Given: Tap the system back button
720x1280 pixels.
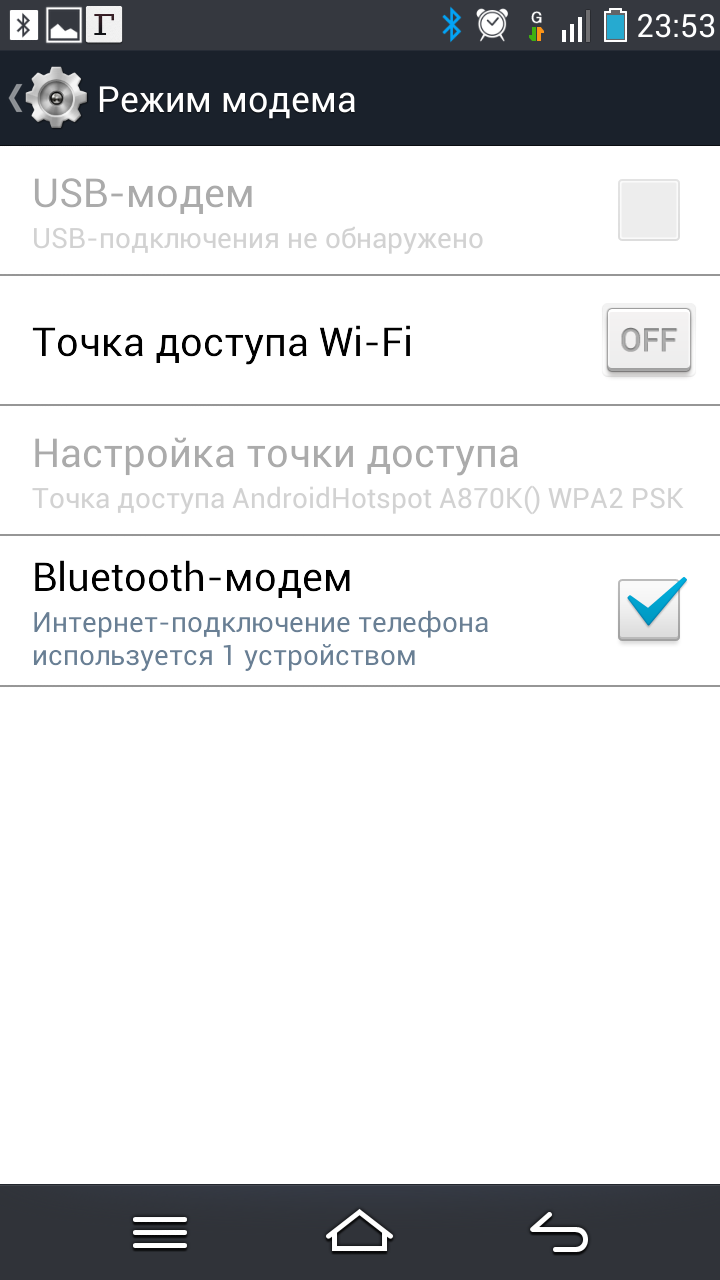Looking at the screenshot, I should [559, 1232].
